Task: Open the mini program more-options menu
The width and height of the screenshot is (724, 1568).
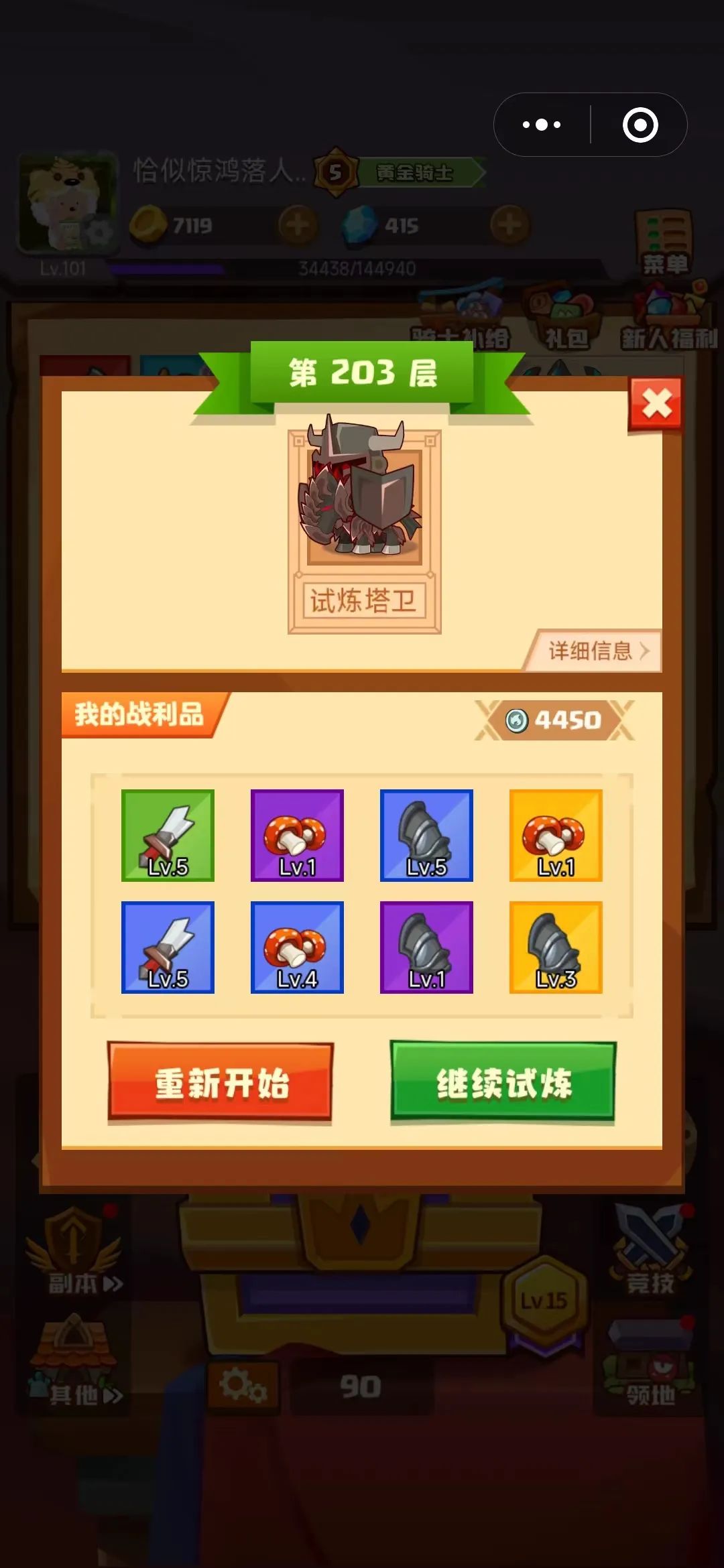Action: 542,125
